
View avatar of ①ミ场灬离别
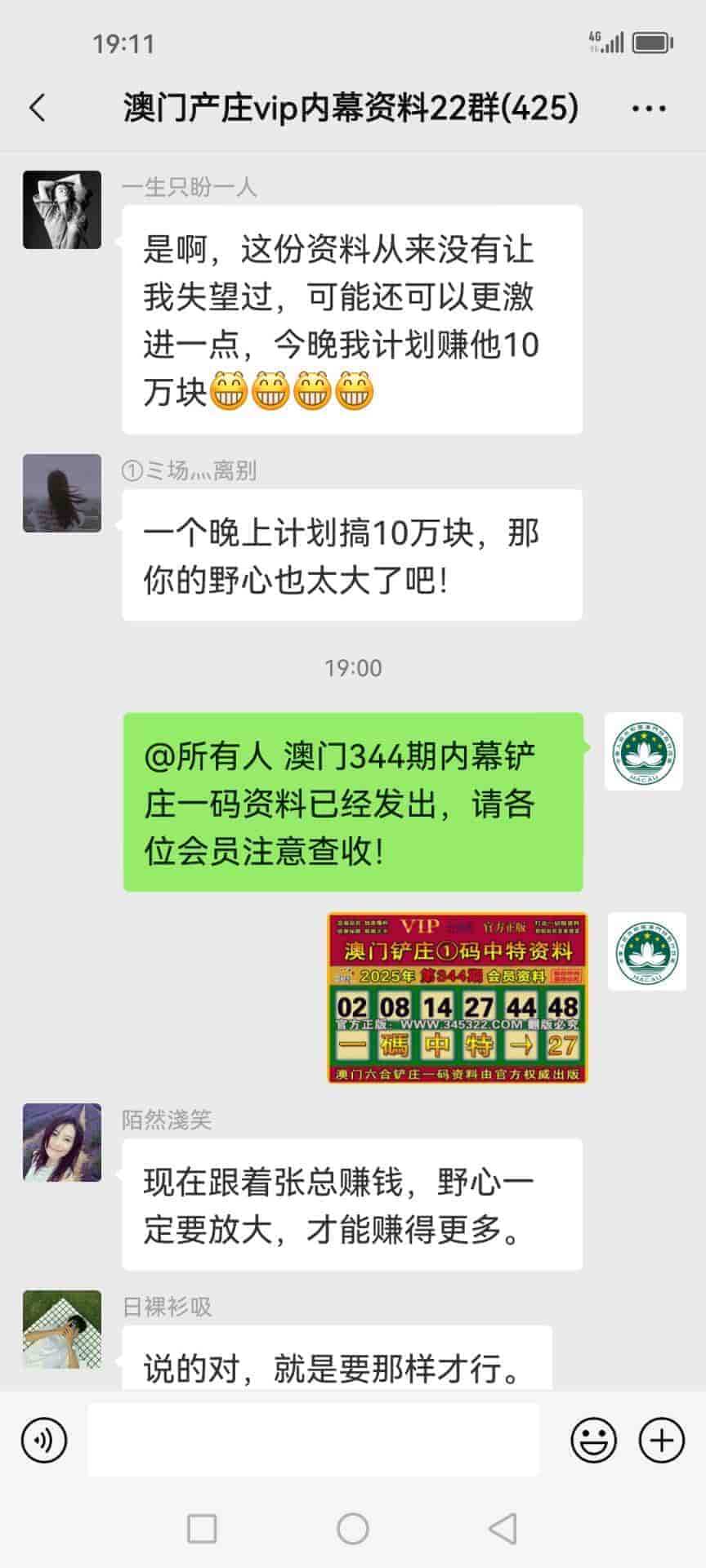(x=62, y=493)
